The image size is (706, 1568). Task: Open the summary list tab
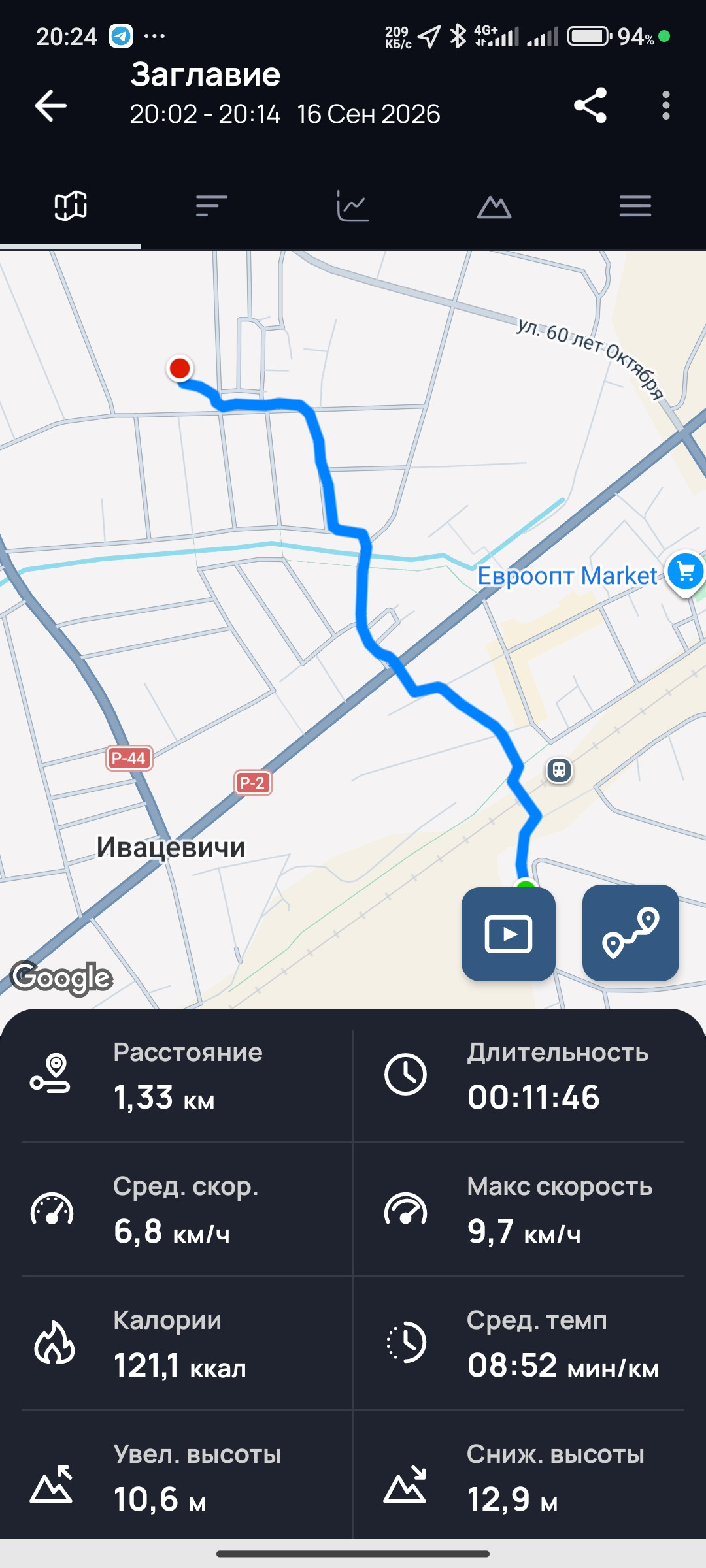point(212,206)
